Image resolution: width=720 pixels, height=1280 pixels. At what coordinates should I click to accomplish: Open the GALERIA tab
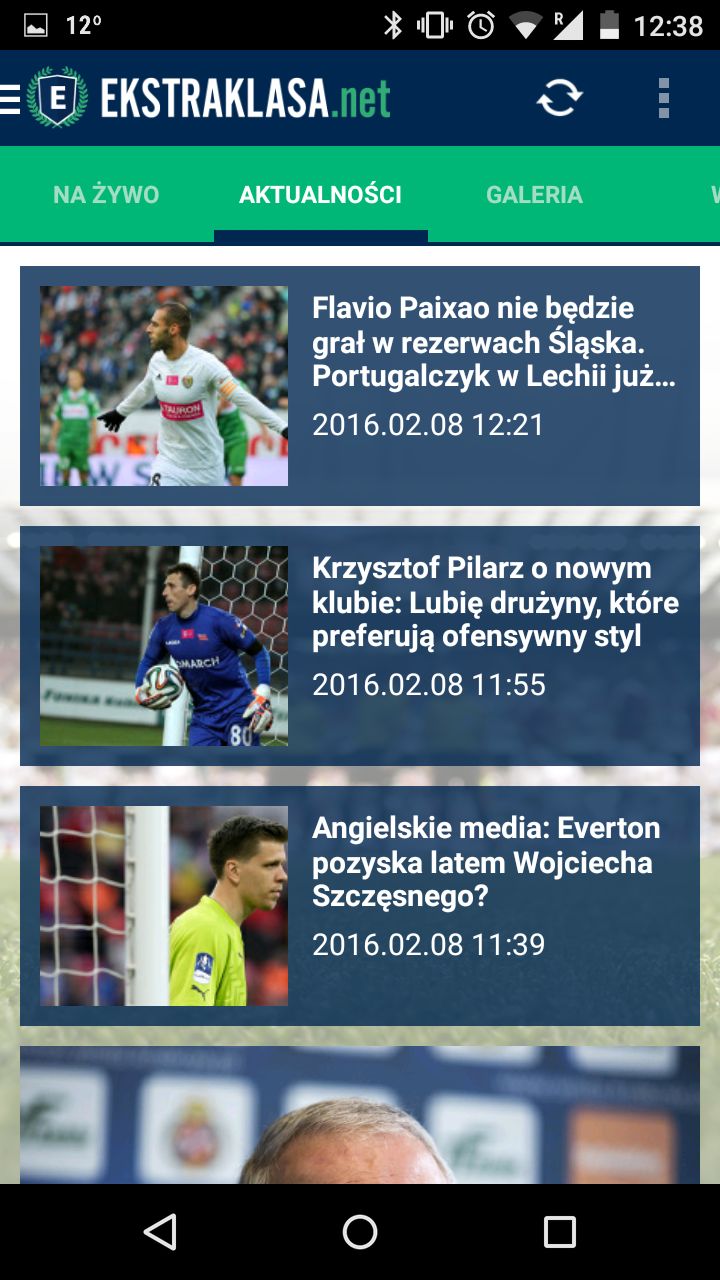coord(534,195)
